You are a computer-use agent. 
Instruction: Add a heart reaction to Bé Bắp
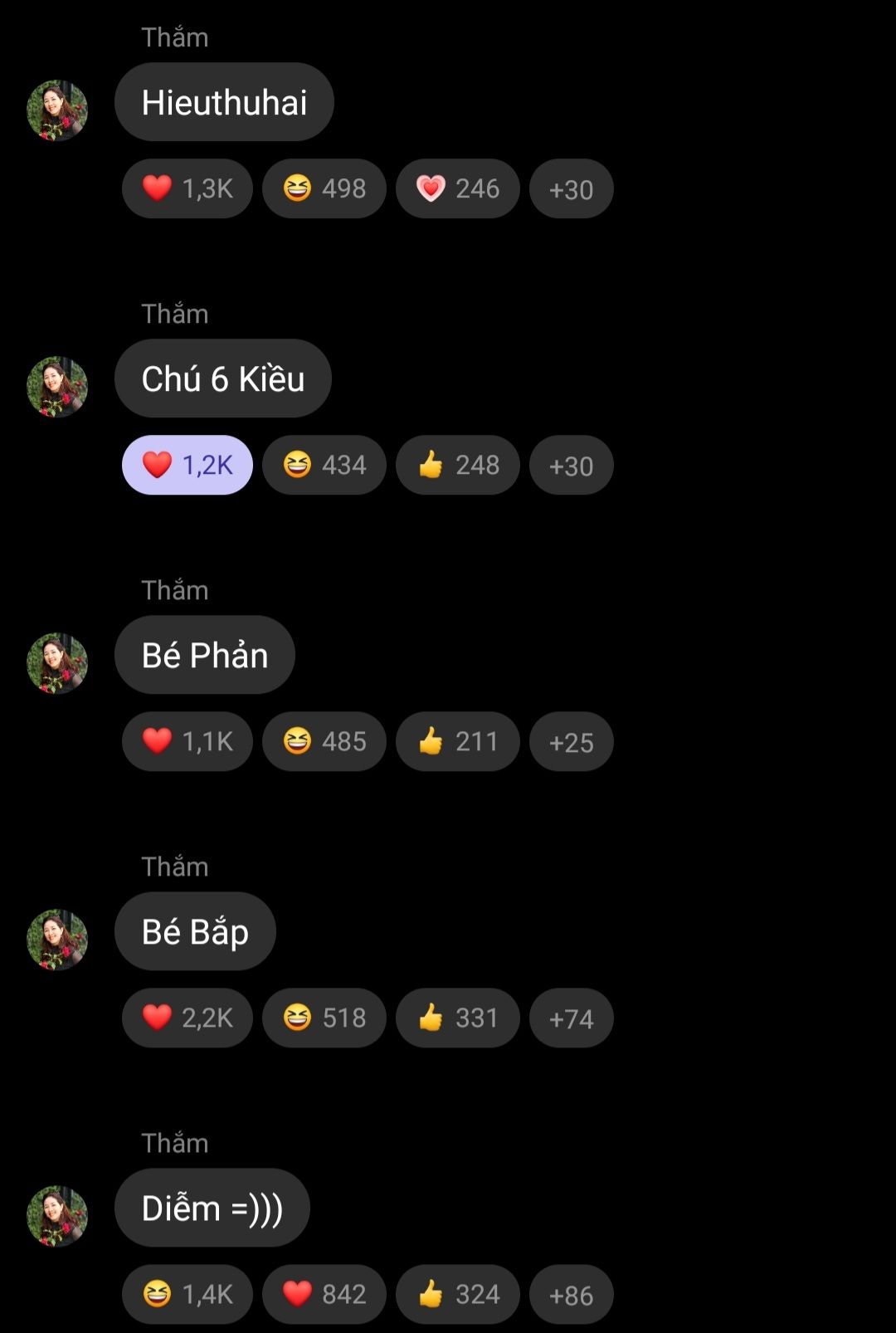tap(187, 1018)
